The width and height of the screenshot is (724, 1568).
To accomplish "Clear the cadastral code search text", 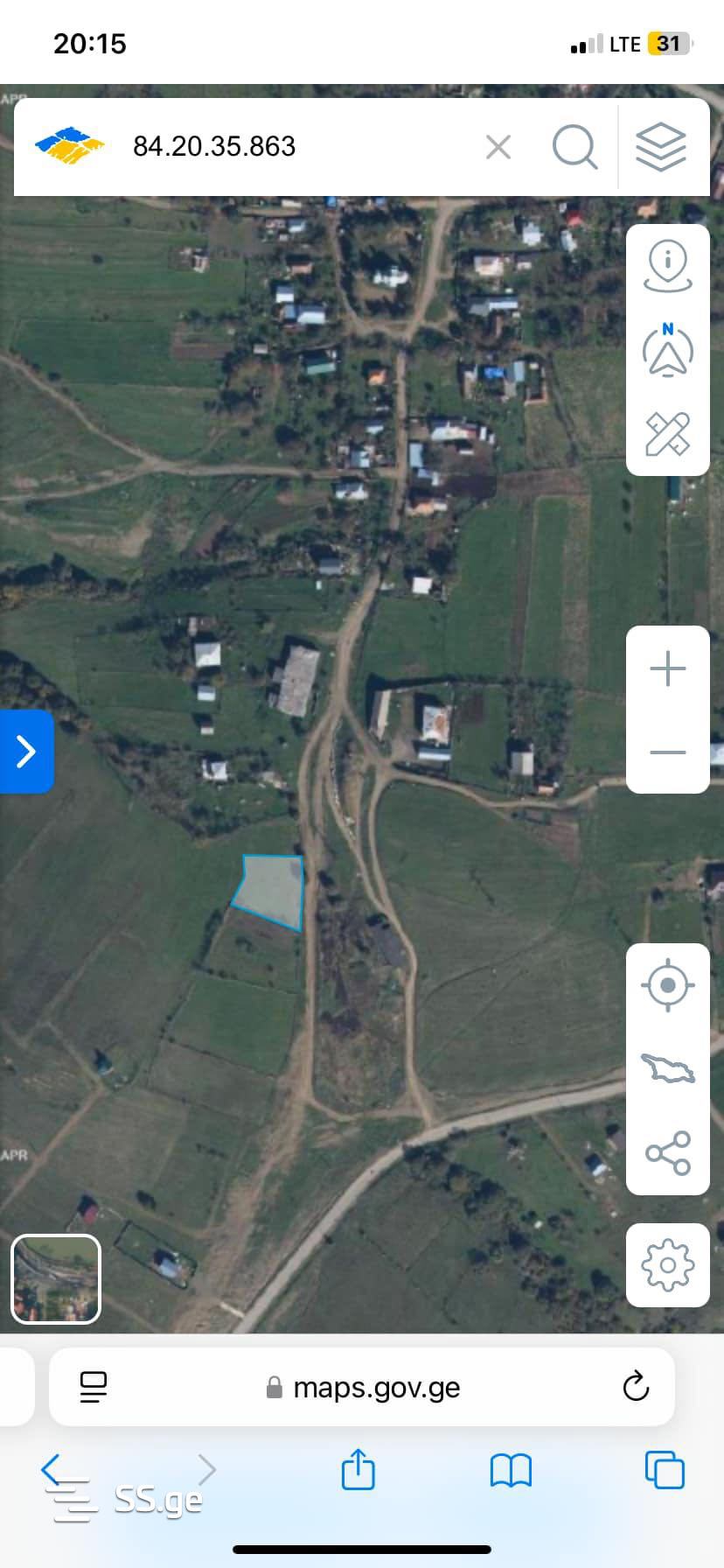I will click(498, 147).
